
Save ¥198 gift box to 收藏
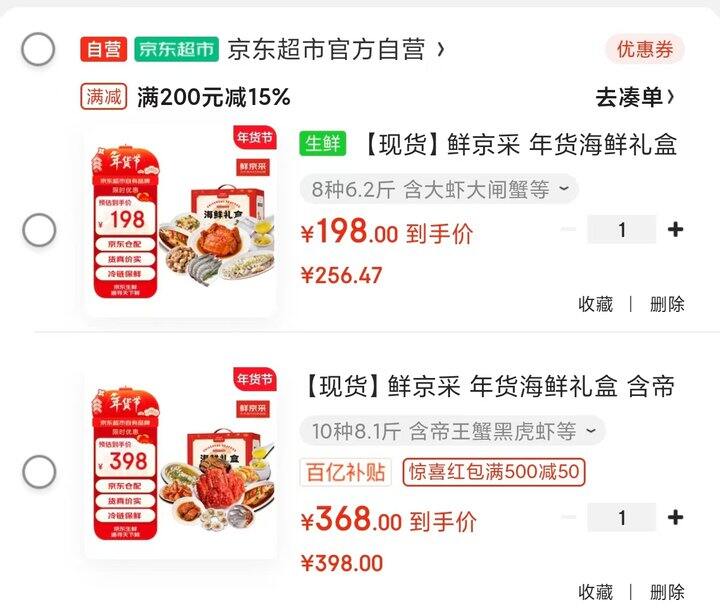click(x=595, y=304)
